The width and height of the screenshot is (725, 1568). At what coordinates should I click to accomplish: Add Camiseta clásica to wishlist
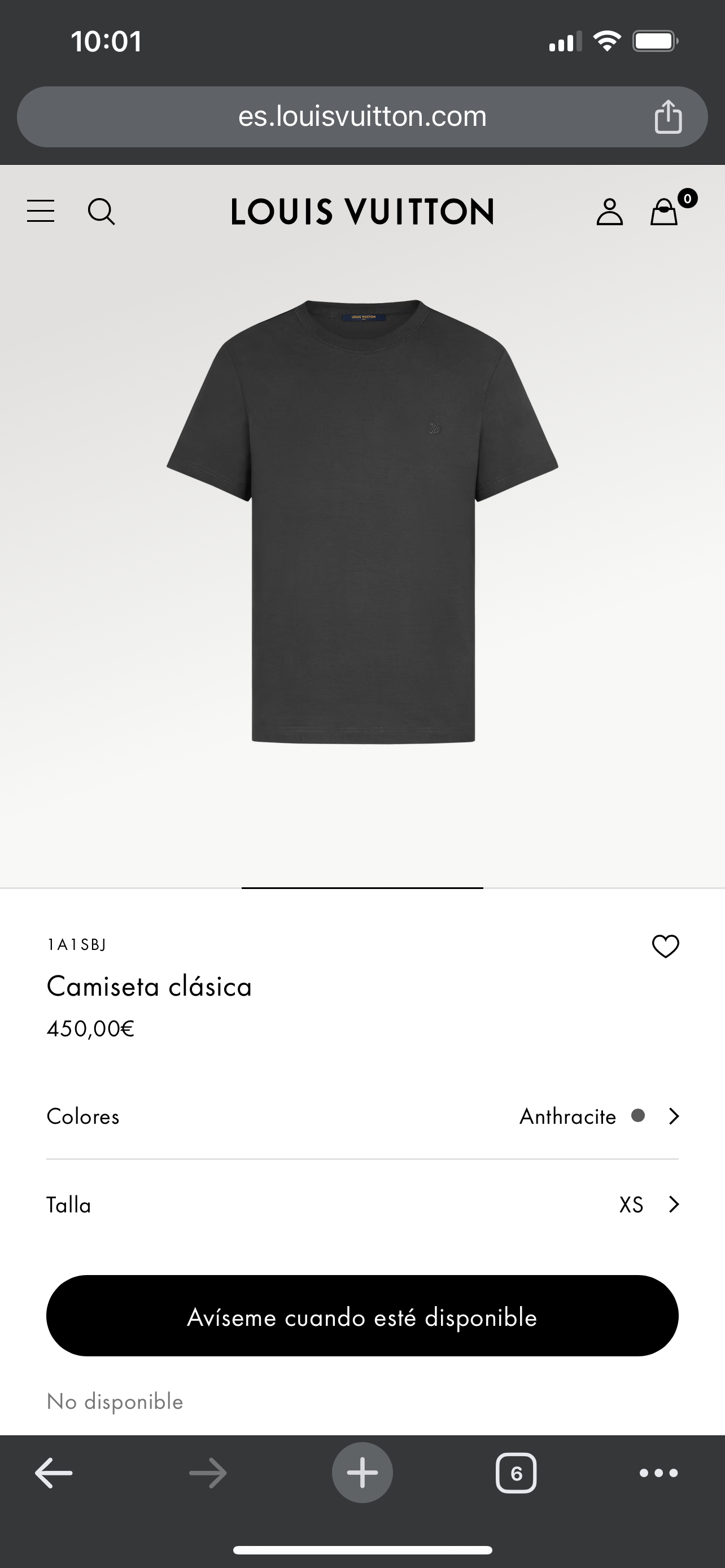[x=665, y=946]
